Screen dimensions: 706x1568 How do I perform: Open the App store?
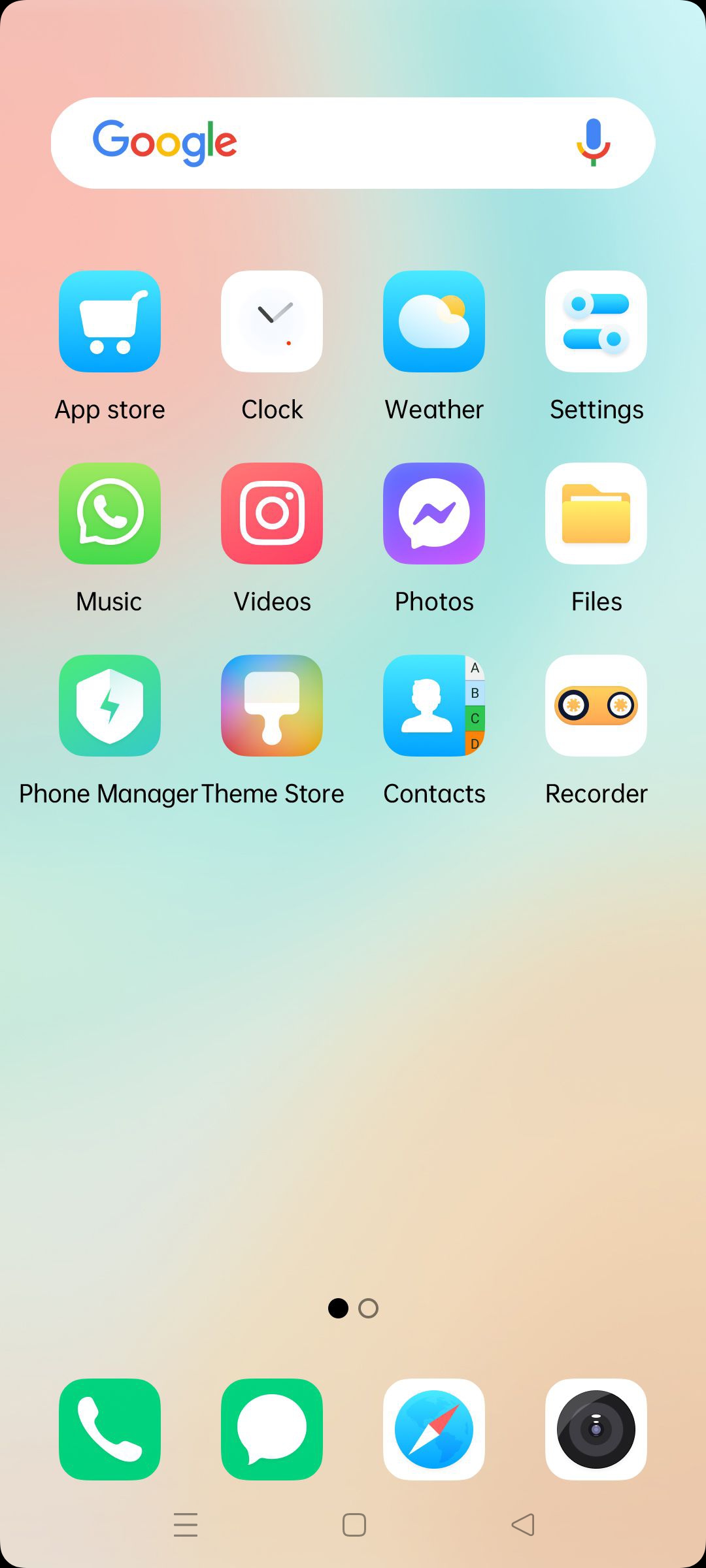point(110,321)
